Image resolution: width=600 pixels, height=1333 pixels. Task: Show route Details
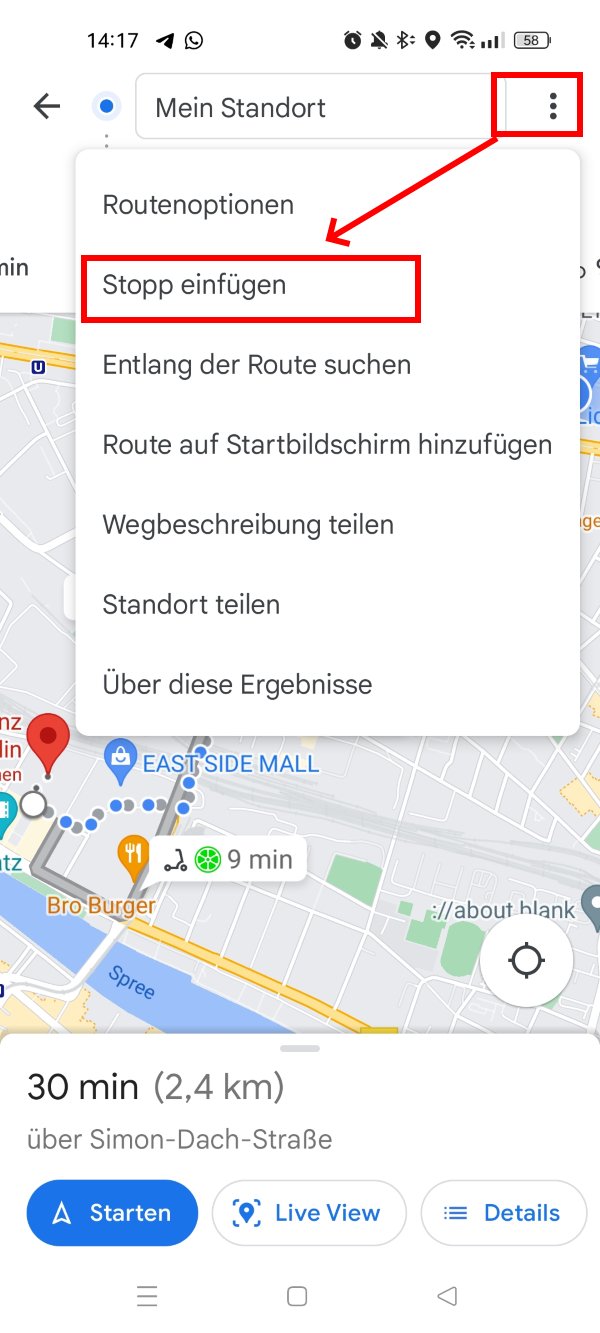click(x=503, y=1213)
